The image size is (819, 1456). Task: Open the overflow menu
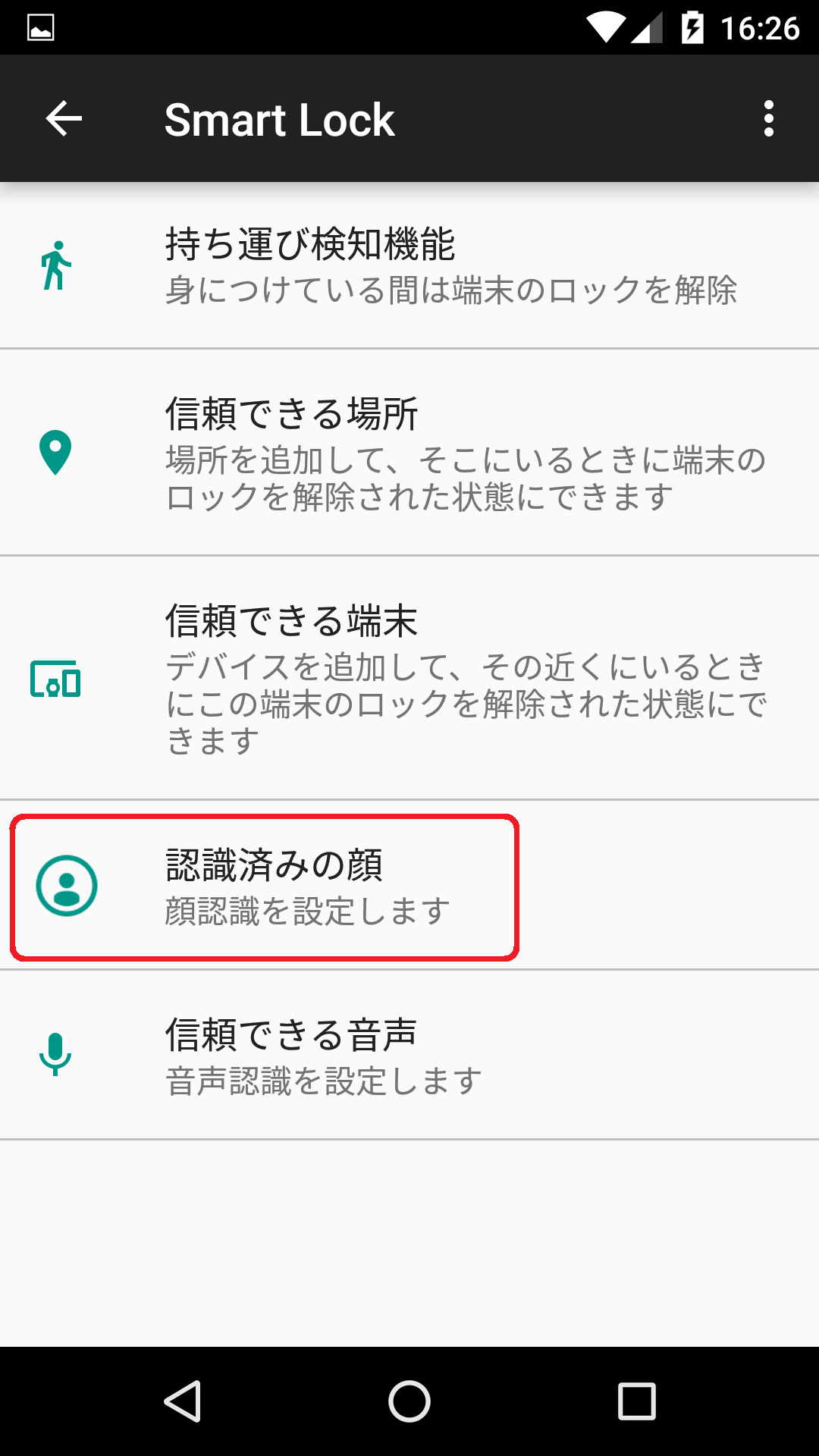tap(768, 119)
